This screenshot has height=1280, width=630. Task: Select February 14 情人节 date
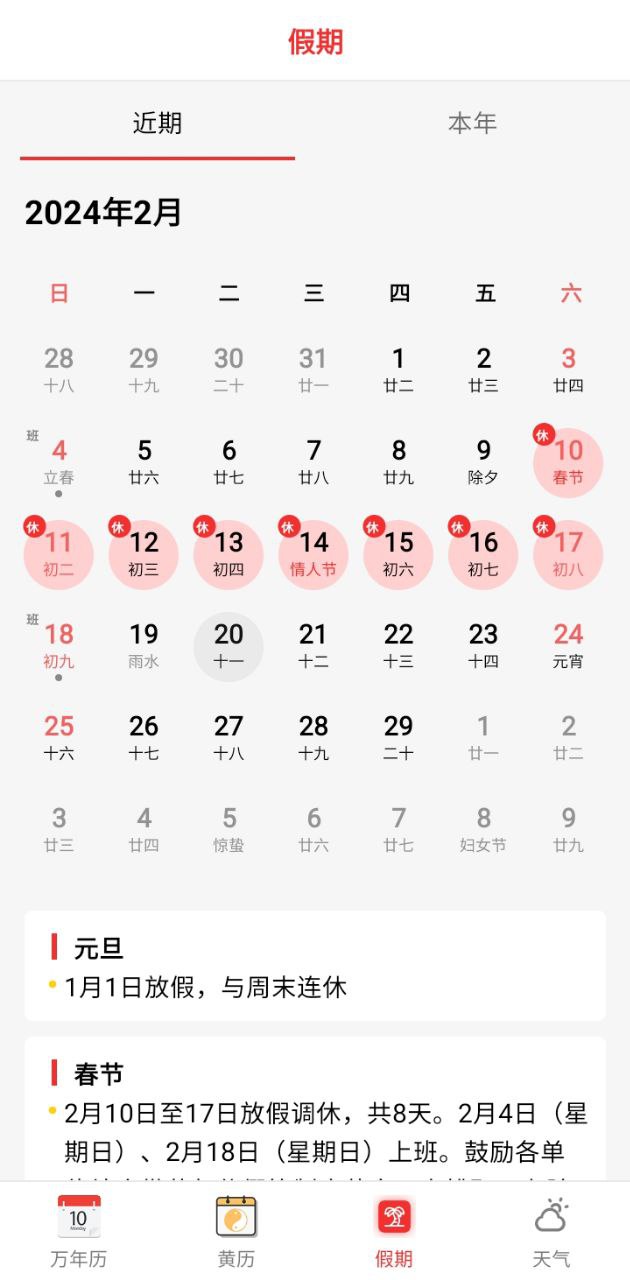click(x=313, y=554)
